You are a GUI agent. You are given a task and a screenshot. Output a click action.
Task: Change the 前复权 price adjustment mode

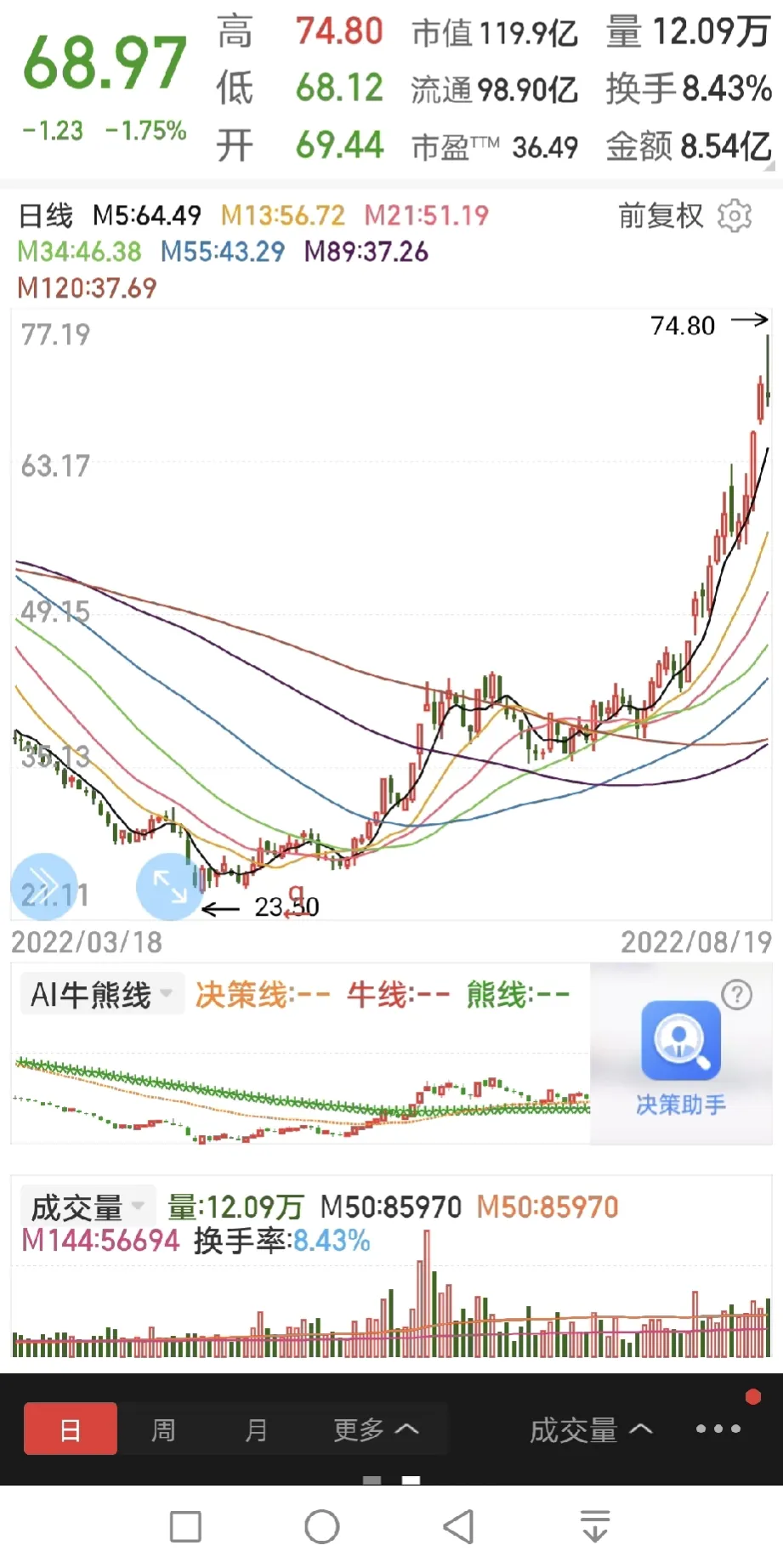pyautogui.click(x=661, y=216)
